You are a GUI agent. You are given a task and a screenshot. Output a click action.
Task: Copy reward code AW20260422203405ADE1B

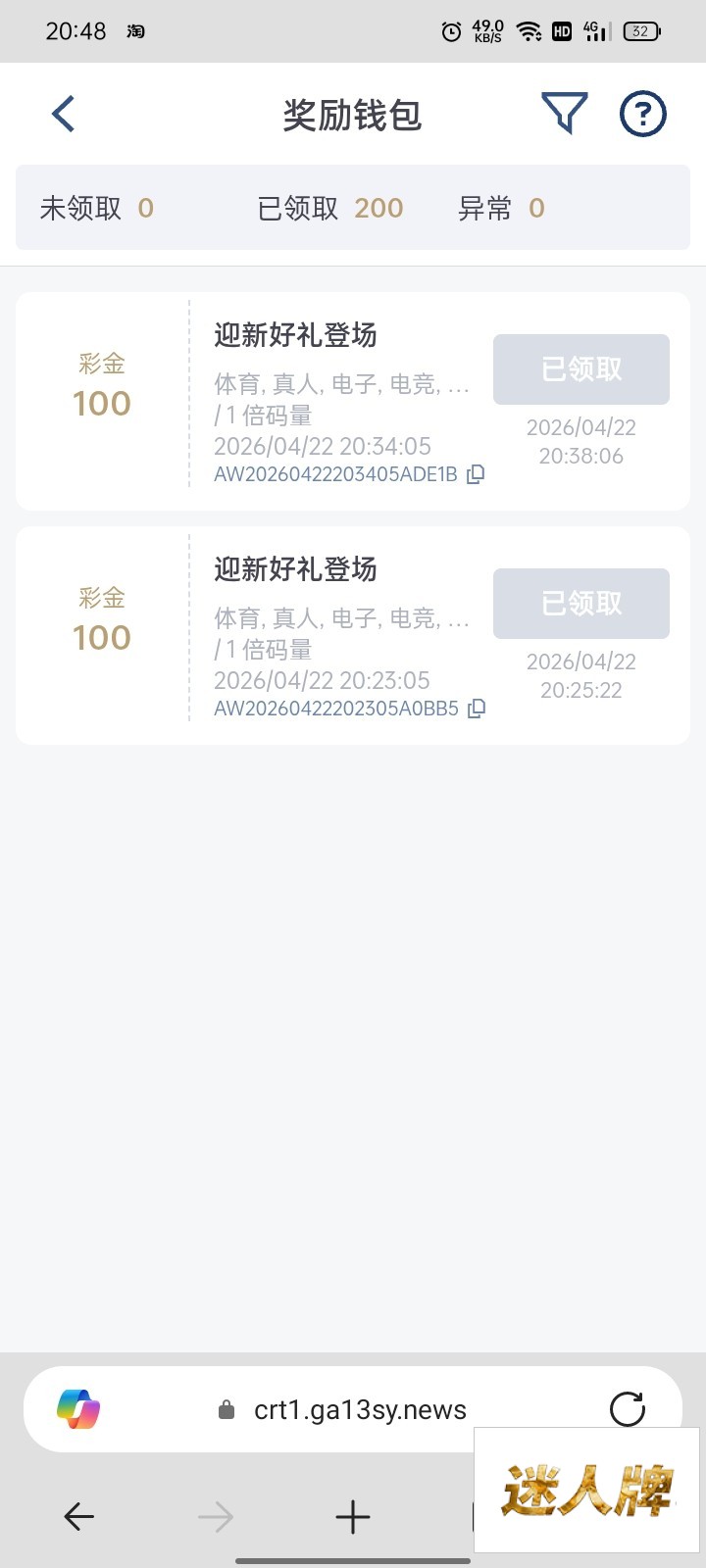click(x=476, y=474)
